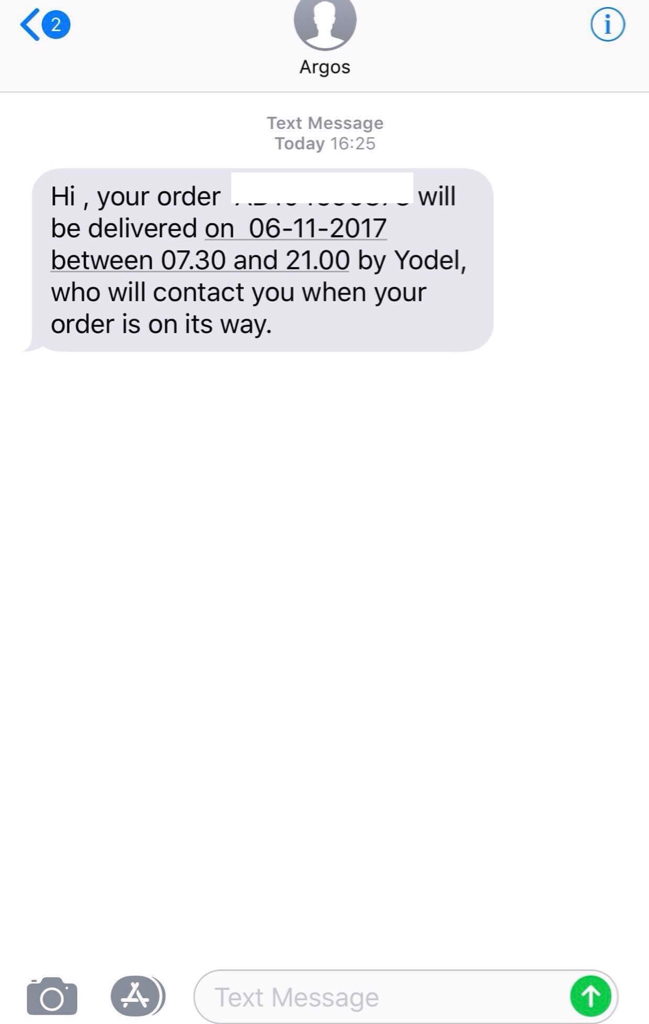The width and height of the screenshot is (649, 1024).
Task: Focus the Text Message input field
Action: tap(380, 997)
